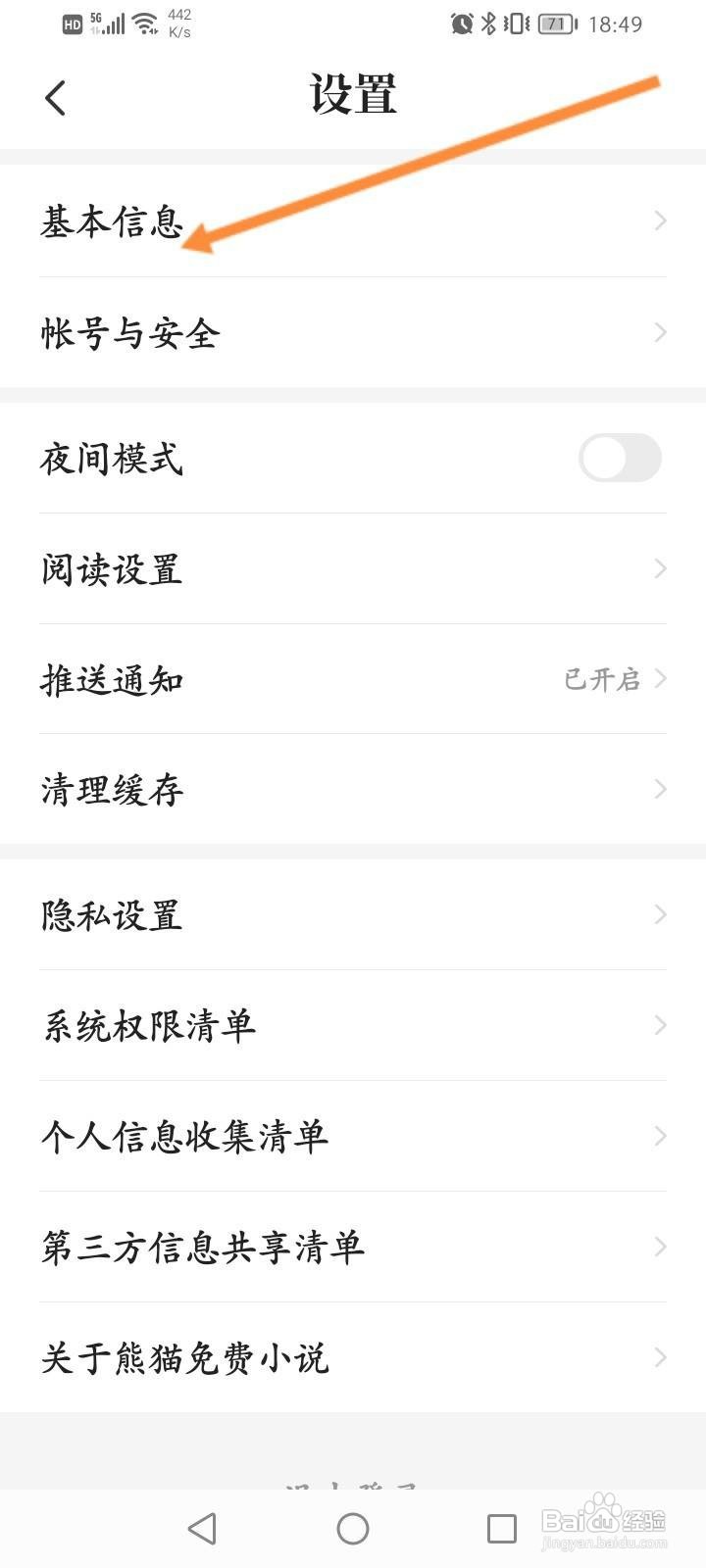
Task: Tap the system home button
Action: point(353,1529)
